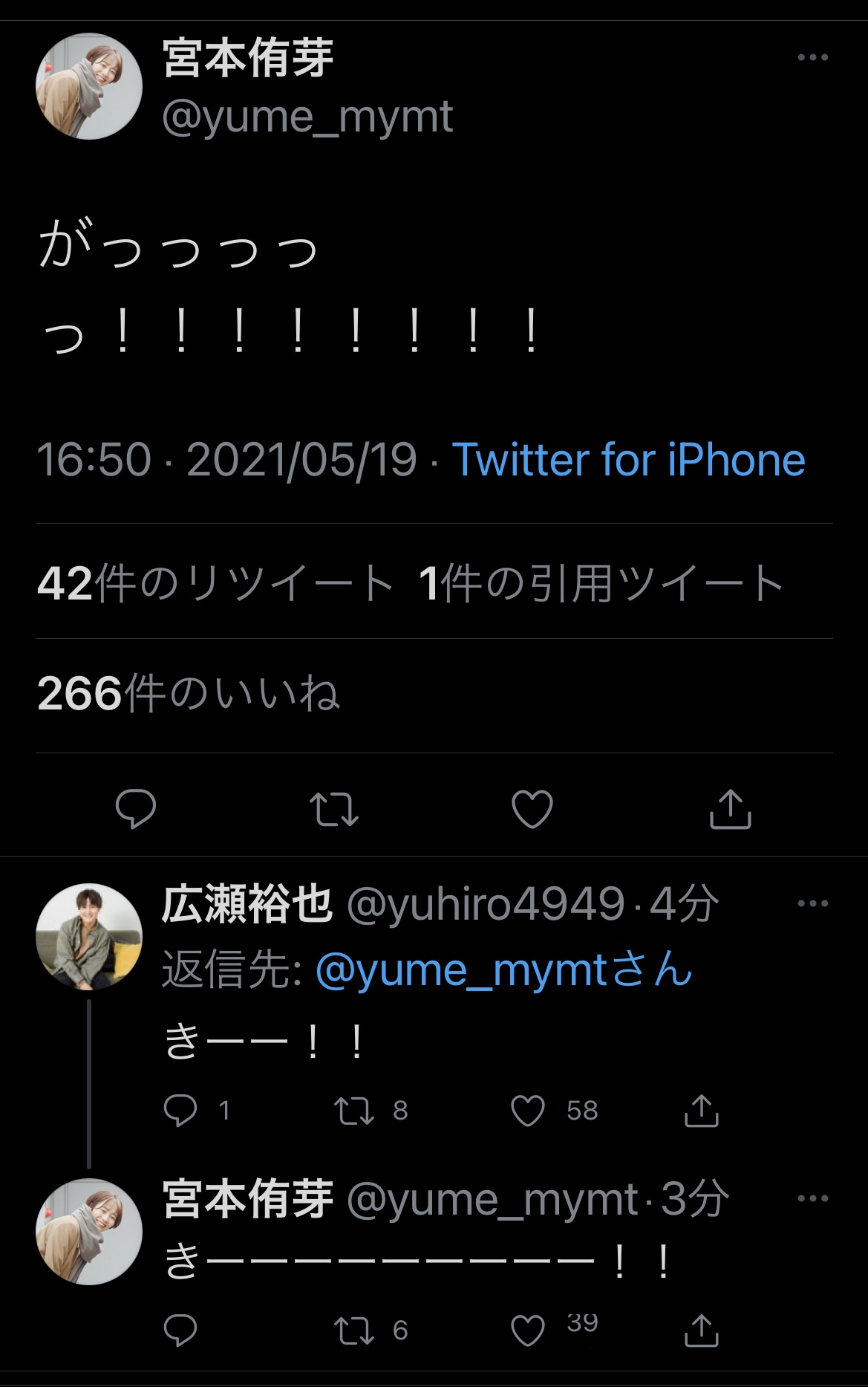Open overflow menu on main tweet
868x1387 pixels.
coord(812,57)
